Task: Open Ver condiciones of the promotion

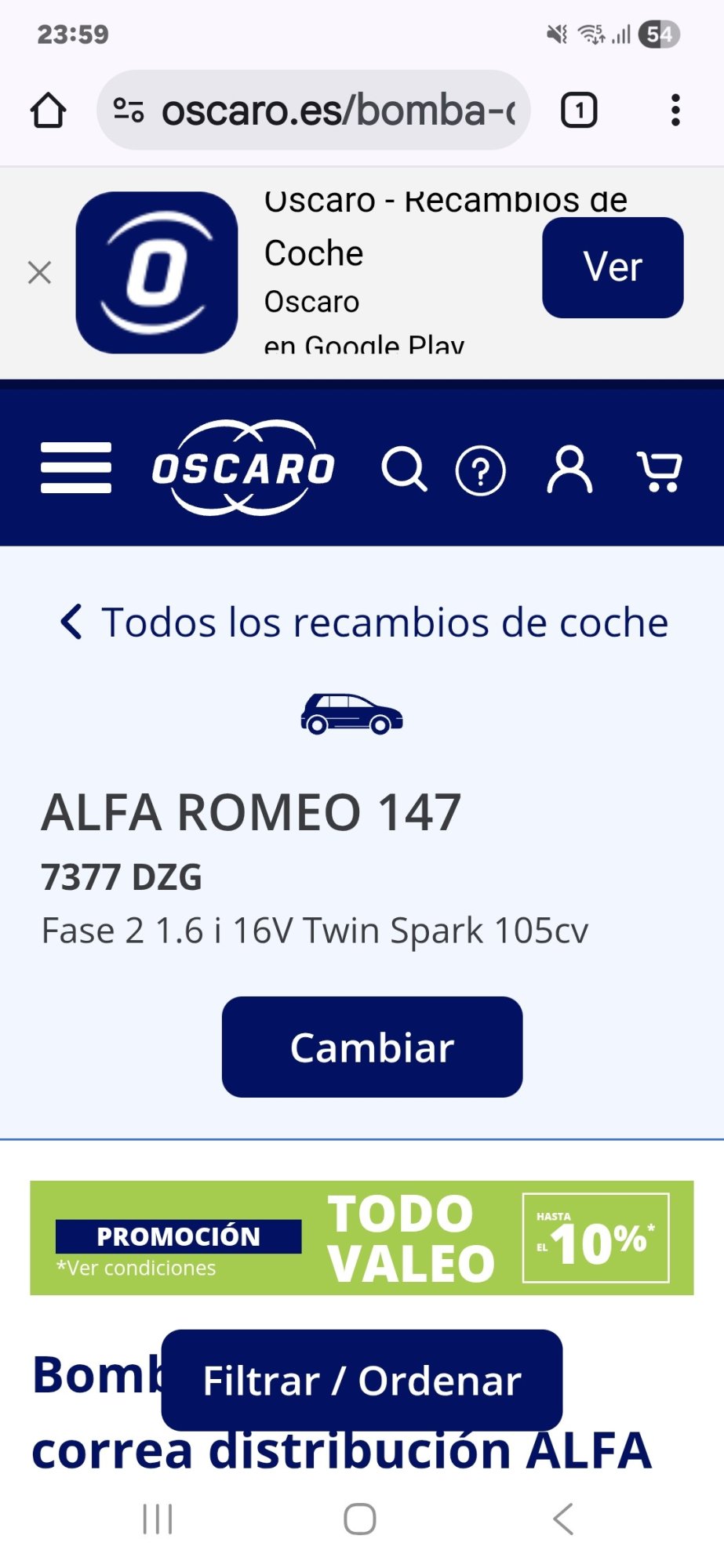Action: (135, 1268)
